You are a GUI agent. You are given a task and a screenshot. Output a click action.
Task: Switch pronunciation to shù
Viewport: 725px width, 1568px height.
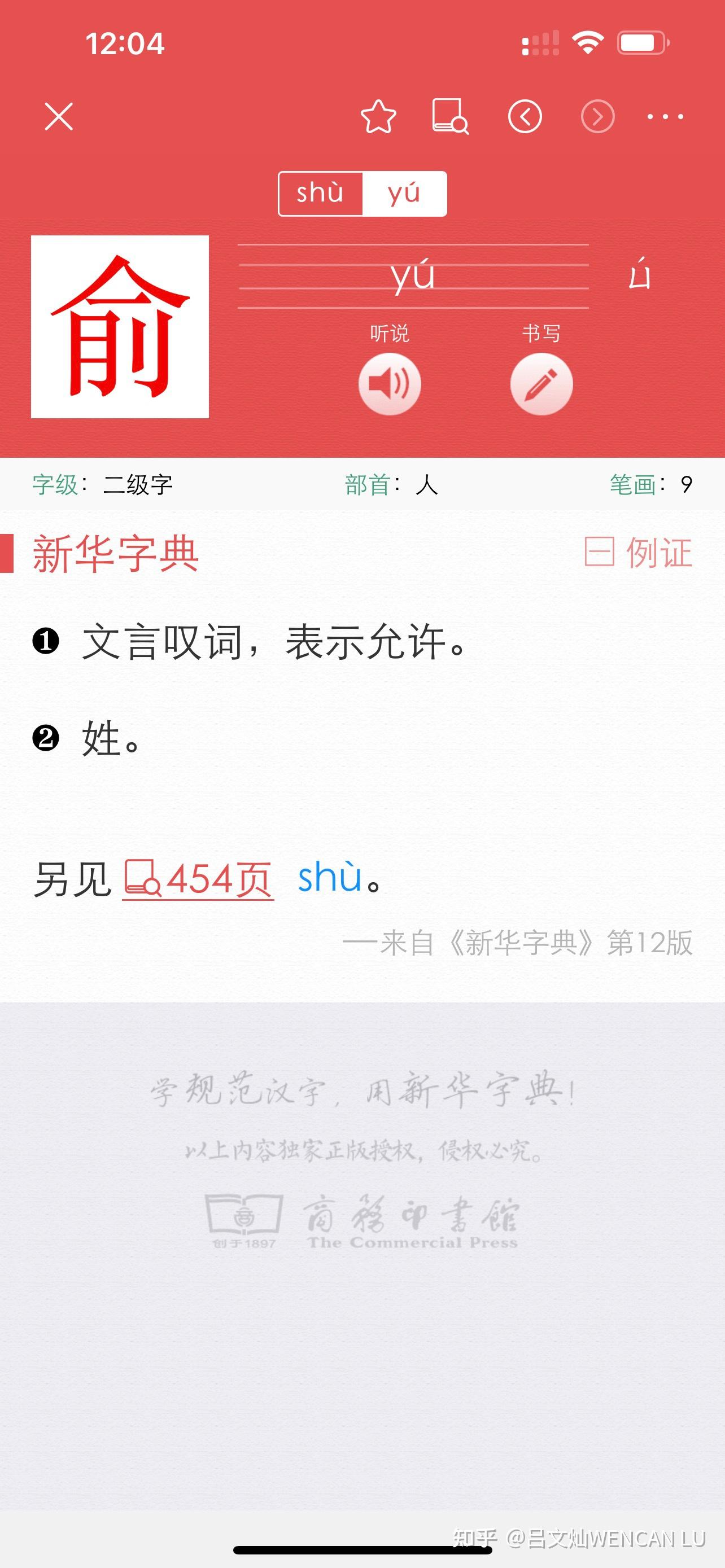(x=321, y=194)
